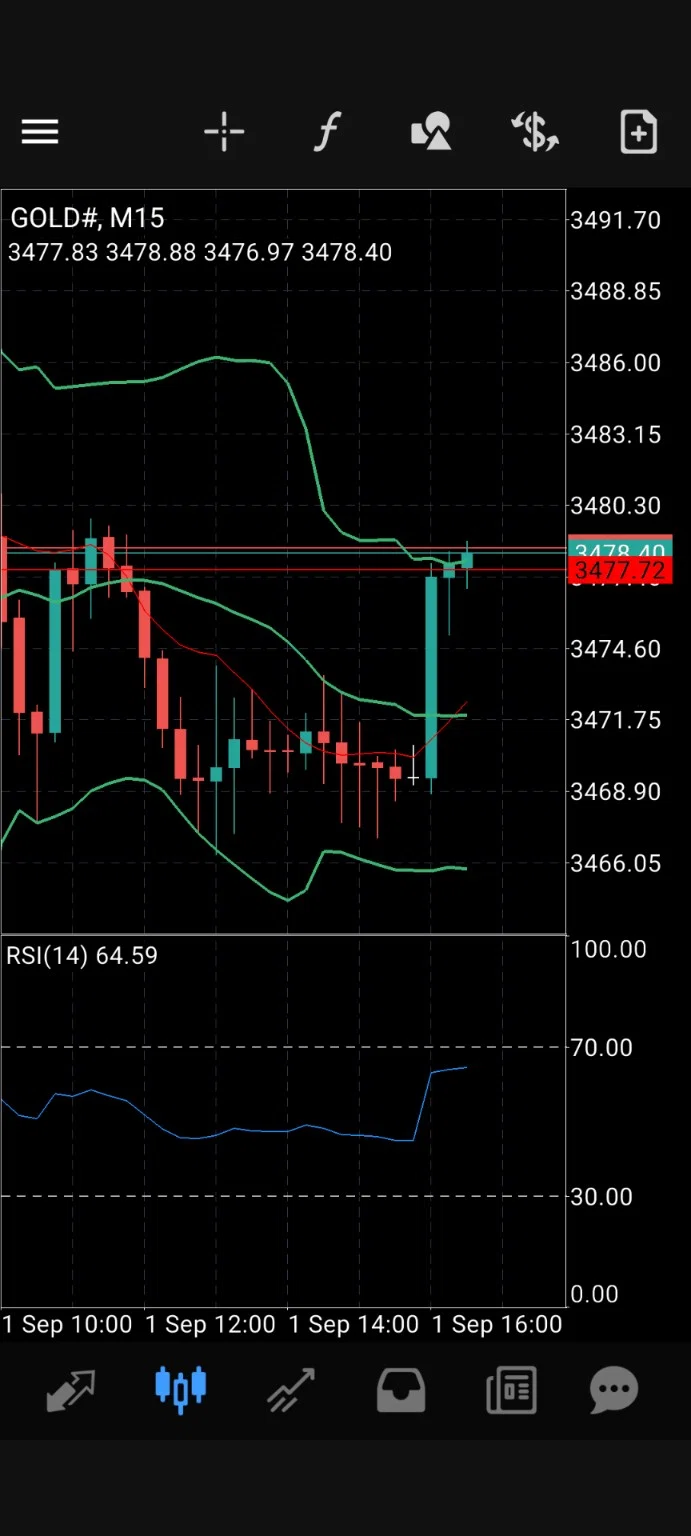Create a new order
This screenshot has width=691, height=1536.
click(x=639, y=132)
